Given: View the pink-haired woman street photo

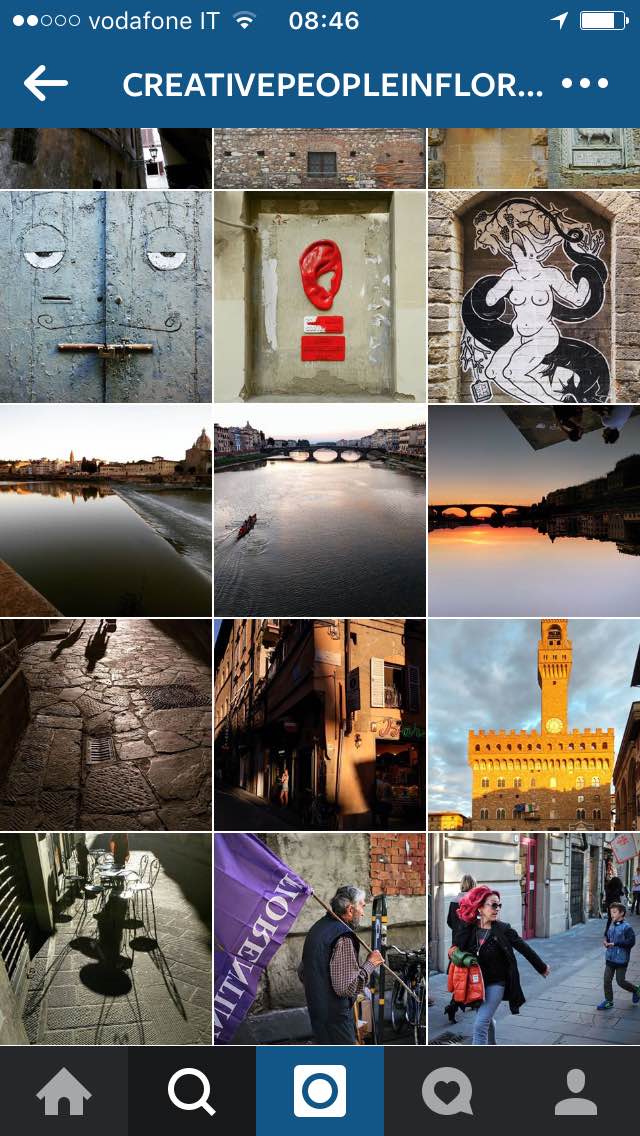Looking at the screenshot, I should 534,938.
